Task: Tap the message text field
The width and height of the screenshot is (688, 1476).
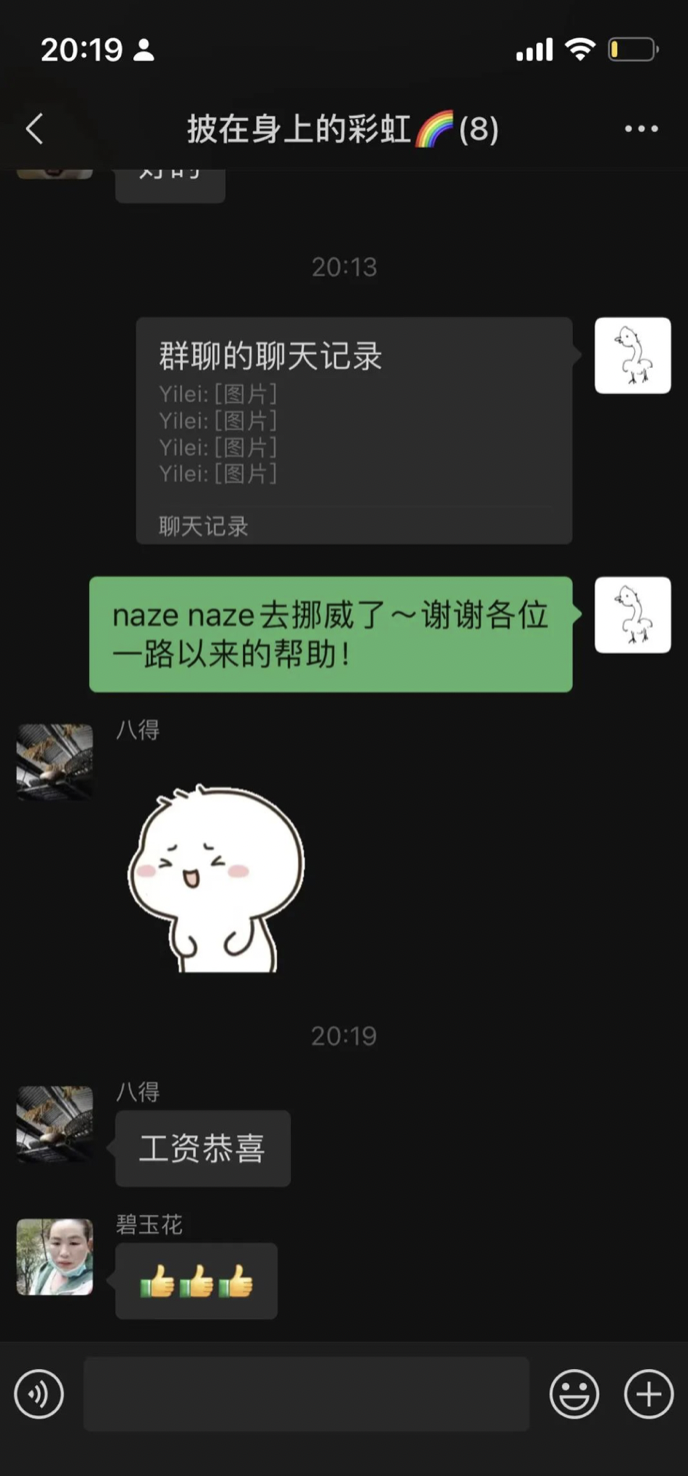Action: click(306, 1393)
